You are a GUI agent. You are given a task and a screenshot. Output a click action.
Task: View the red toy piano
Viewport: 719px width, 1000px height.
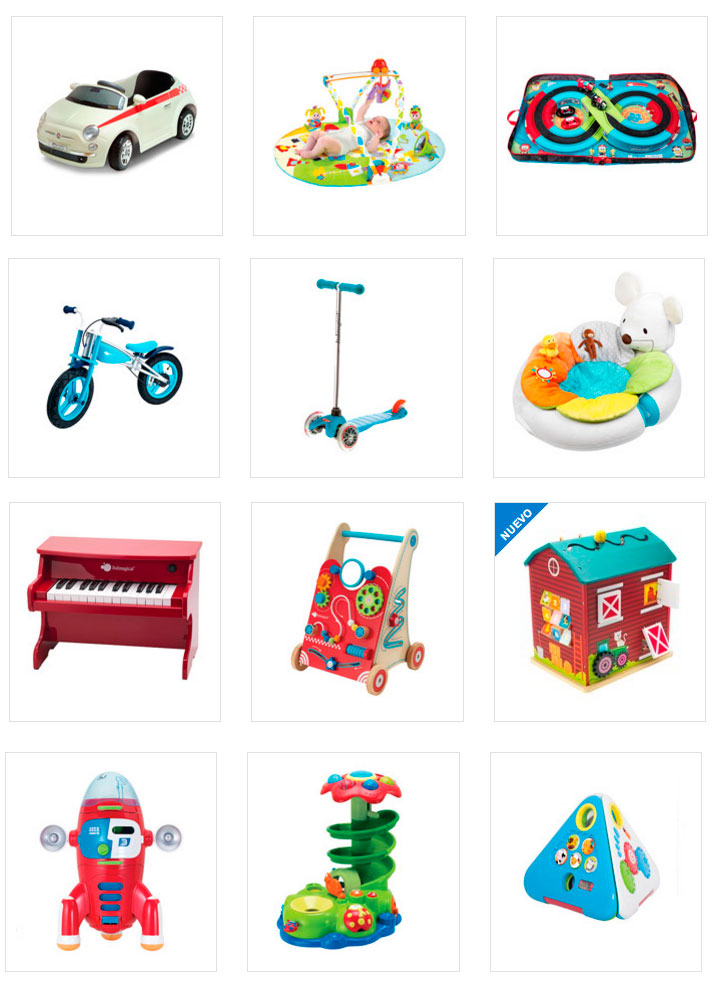point(115,610)
